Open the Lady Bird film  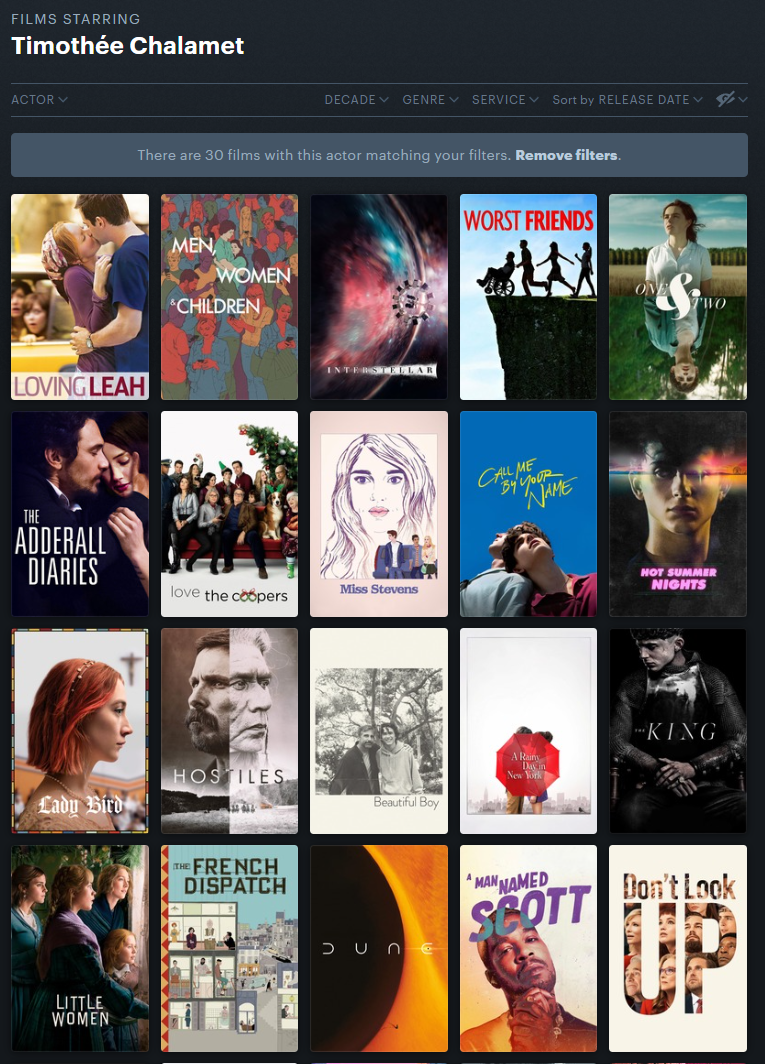80,731
